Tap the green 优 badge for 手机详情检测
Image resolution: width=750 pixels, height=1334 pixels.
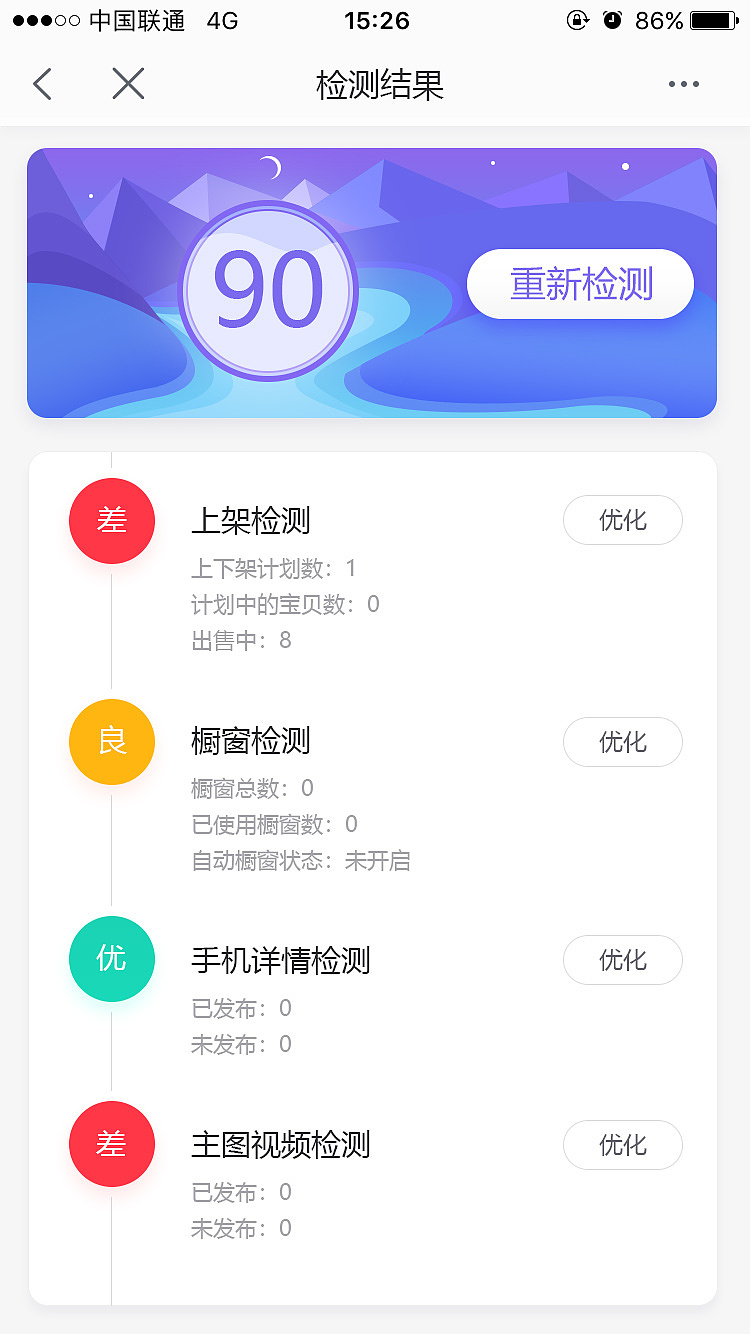[111, 959]
